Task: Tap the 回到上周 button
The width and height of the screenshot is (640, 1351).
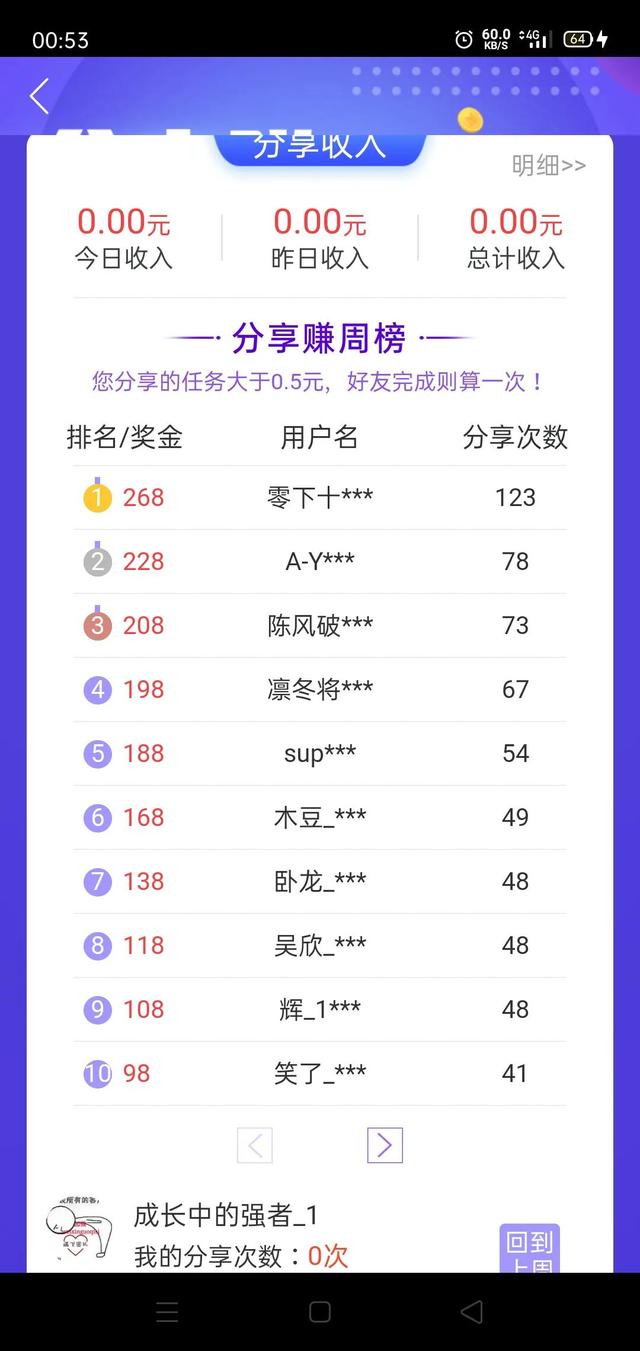Action: [x=529, y=1248]
